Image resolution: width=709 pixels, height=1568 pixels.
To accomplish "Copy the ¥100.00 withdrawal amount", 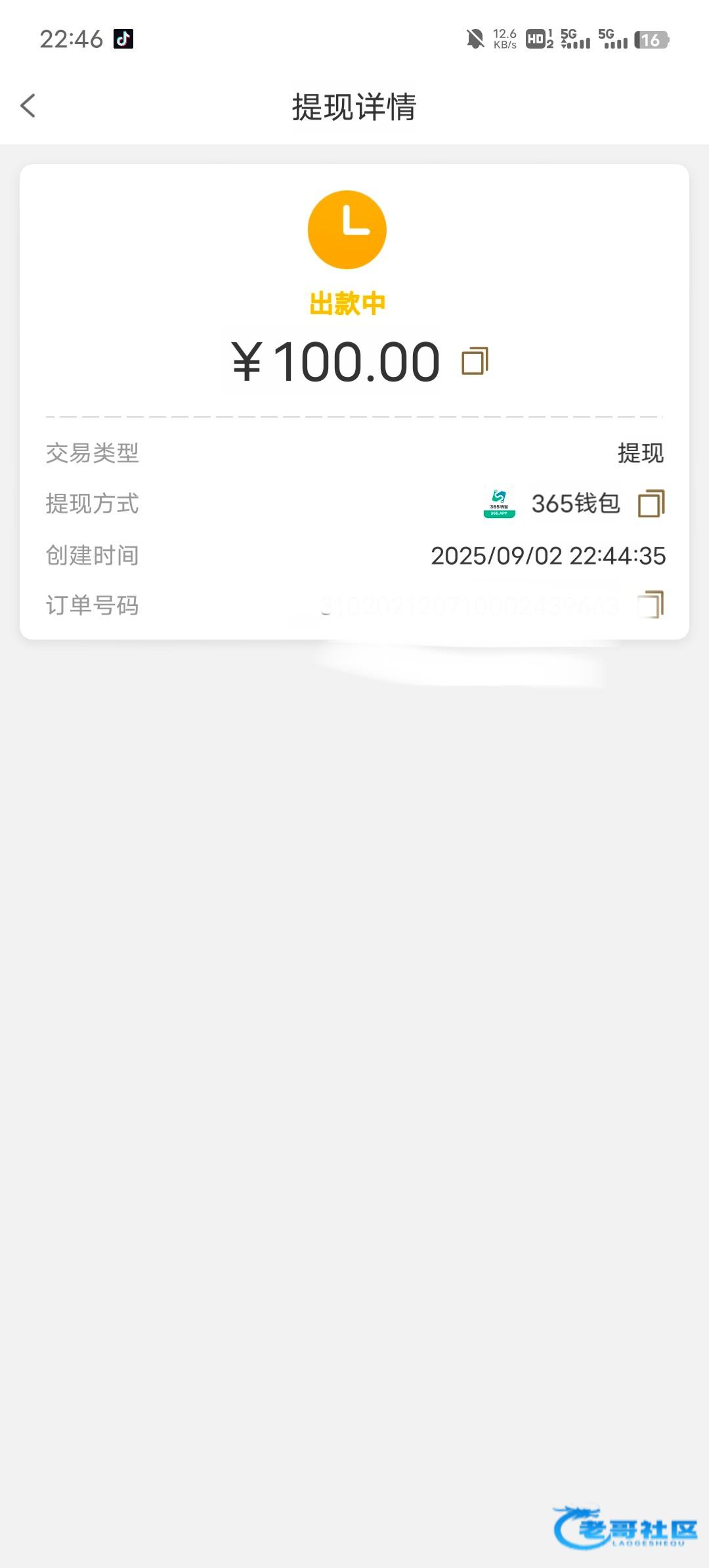I will [475, 361].
